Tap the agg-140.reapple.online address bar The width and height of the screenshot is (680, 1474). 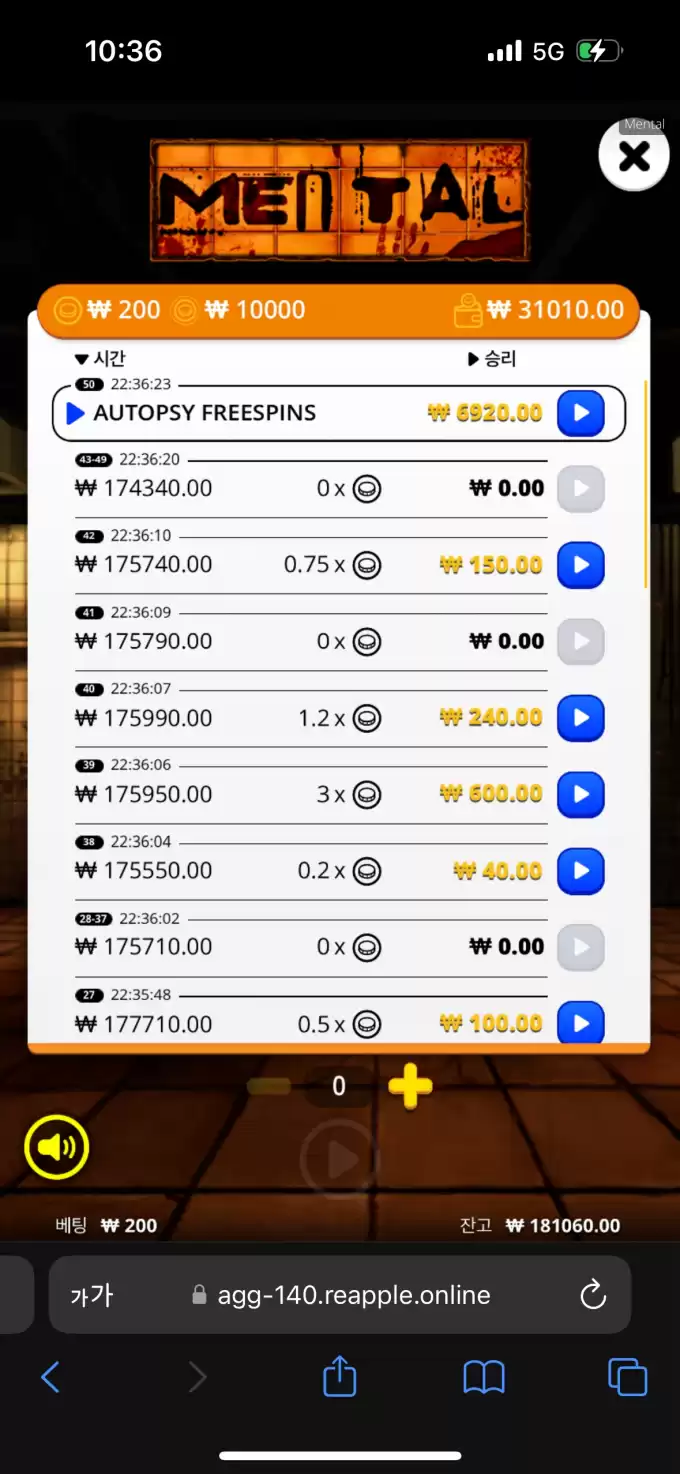coord(354,1295)
